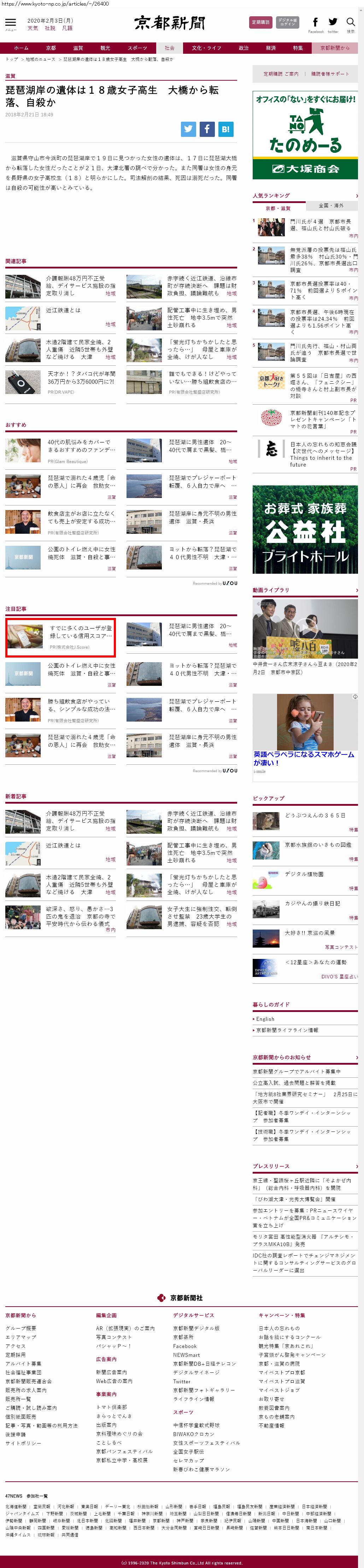The width and height of the screenshot is (364, 1568).
Task: Open the グループ概要 footer link
Action: coord(20,1327)
